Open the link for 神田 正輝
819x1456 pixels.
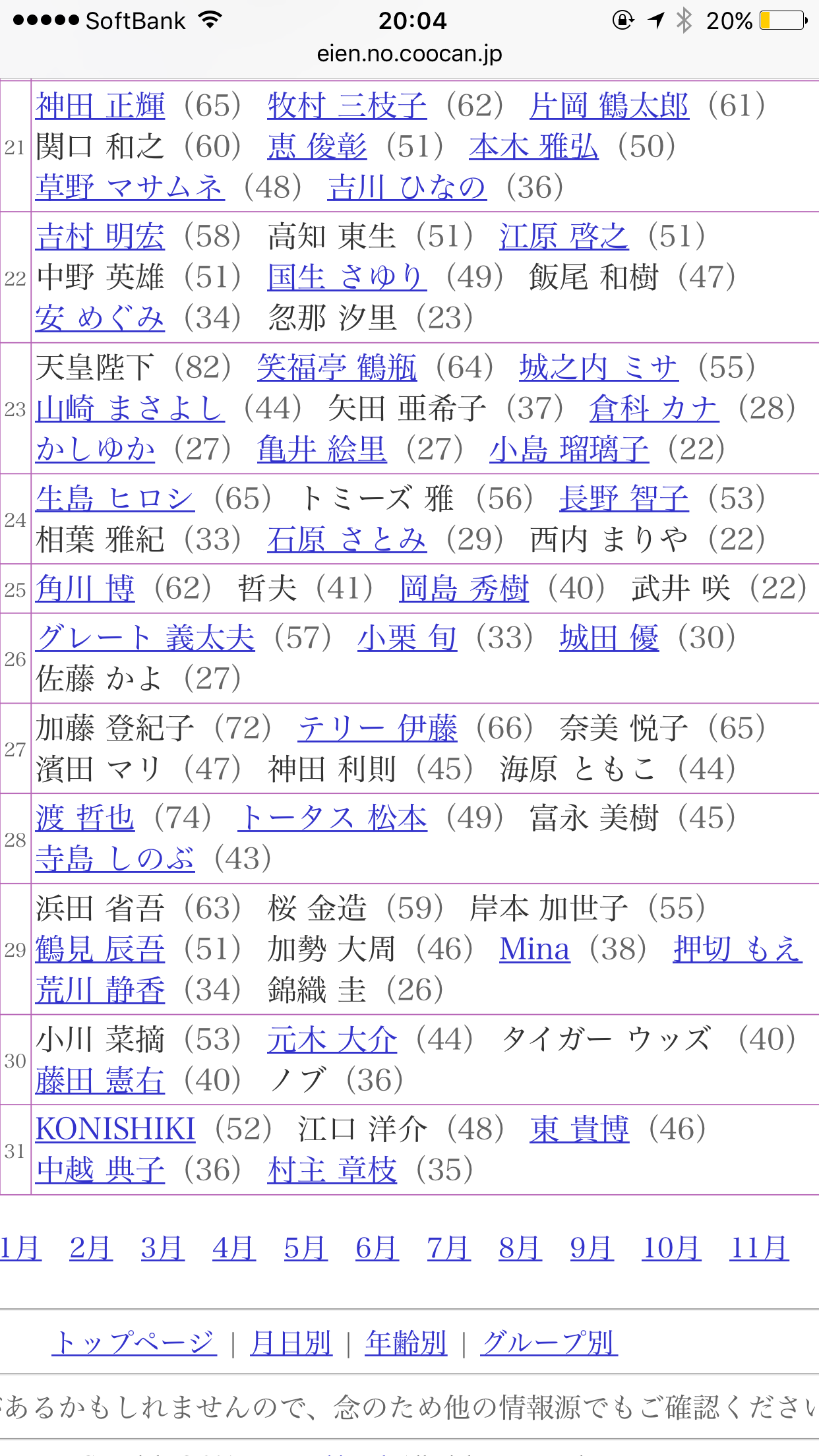tap(100, 106)
